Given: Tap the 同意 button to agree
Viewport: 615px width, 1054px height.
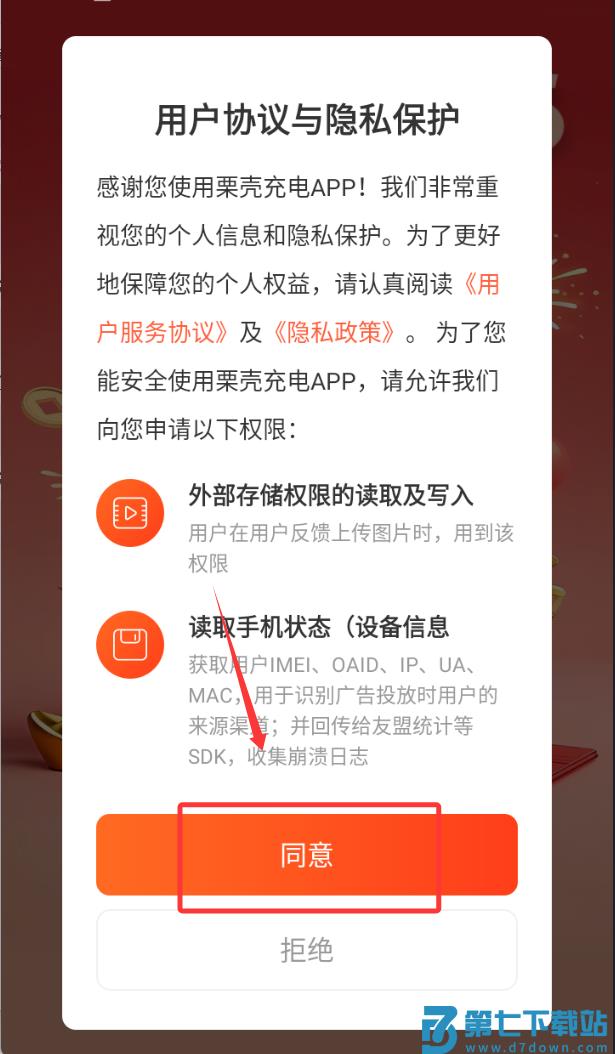Looking at the screenshot, I should coord(307,855).
